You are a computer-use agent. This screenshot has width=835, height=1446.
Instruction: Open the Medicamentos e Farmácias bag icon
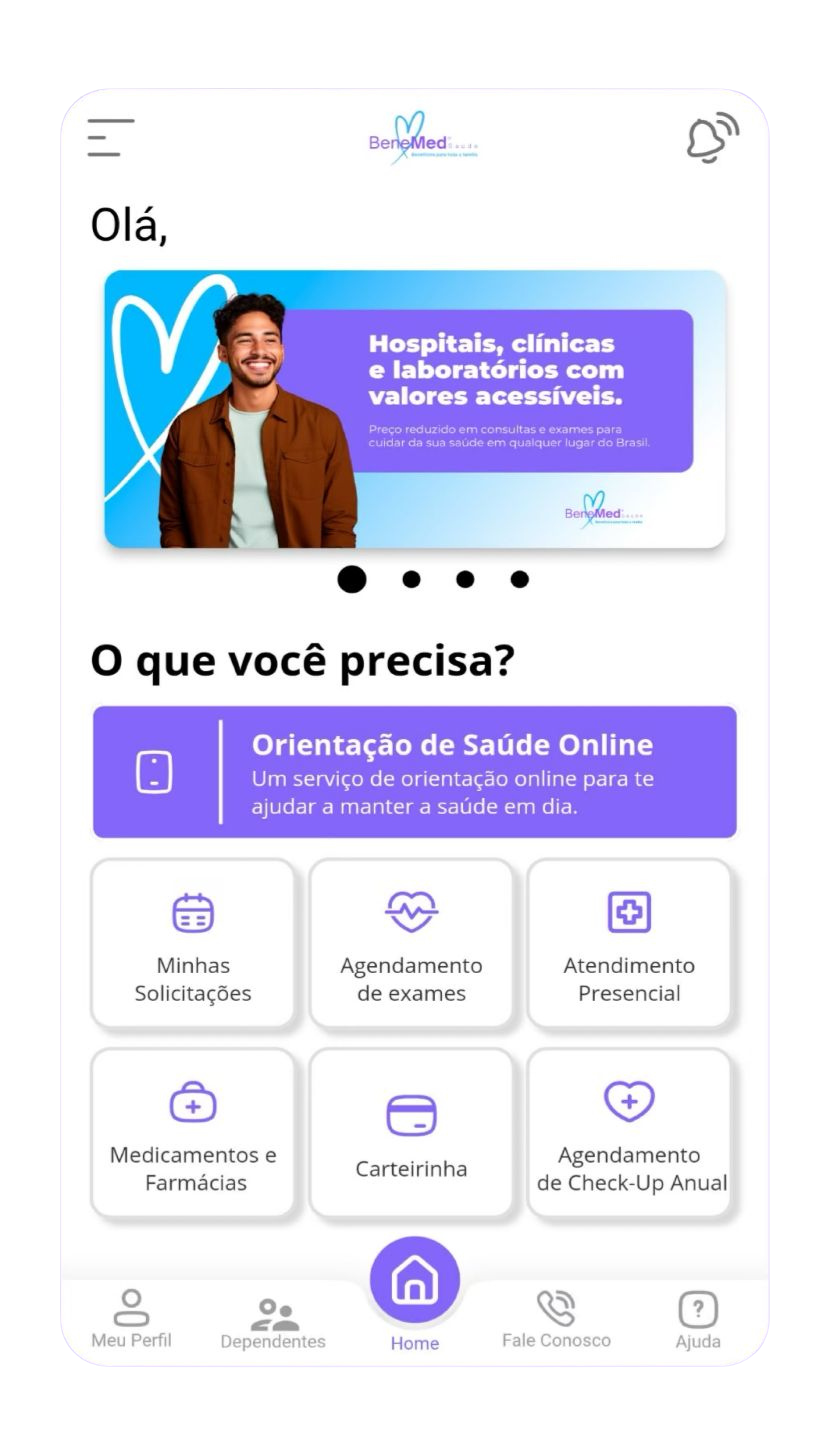[193, 1101]
